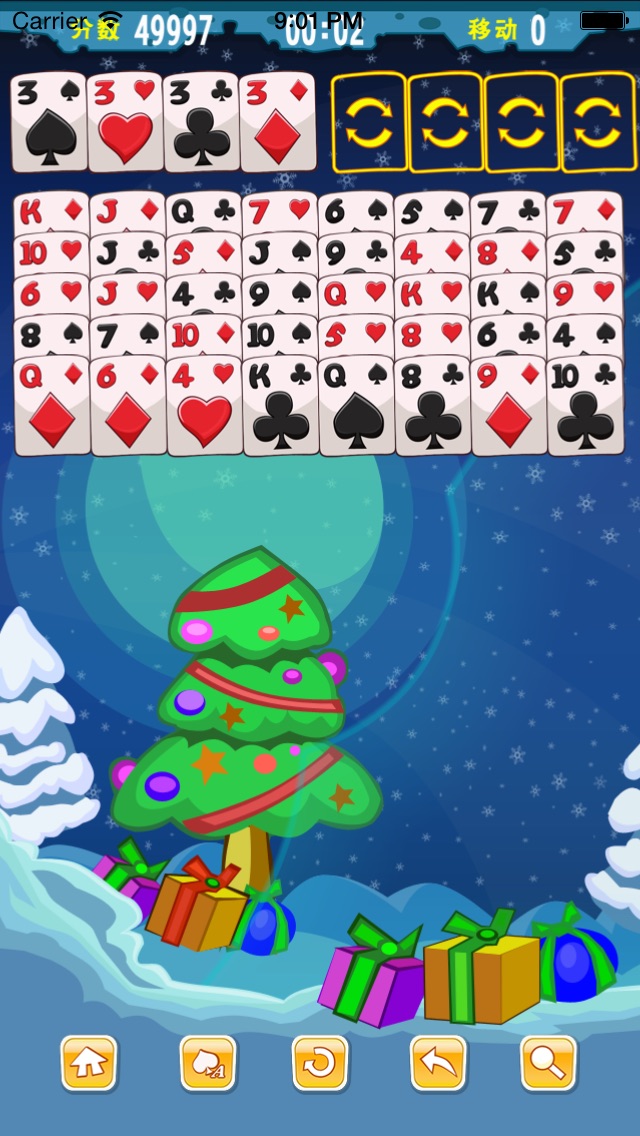Tap the last empty free cell
Viewport: 640px width, 1136px height.
(598, 122)
